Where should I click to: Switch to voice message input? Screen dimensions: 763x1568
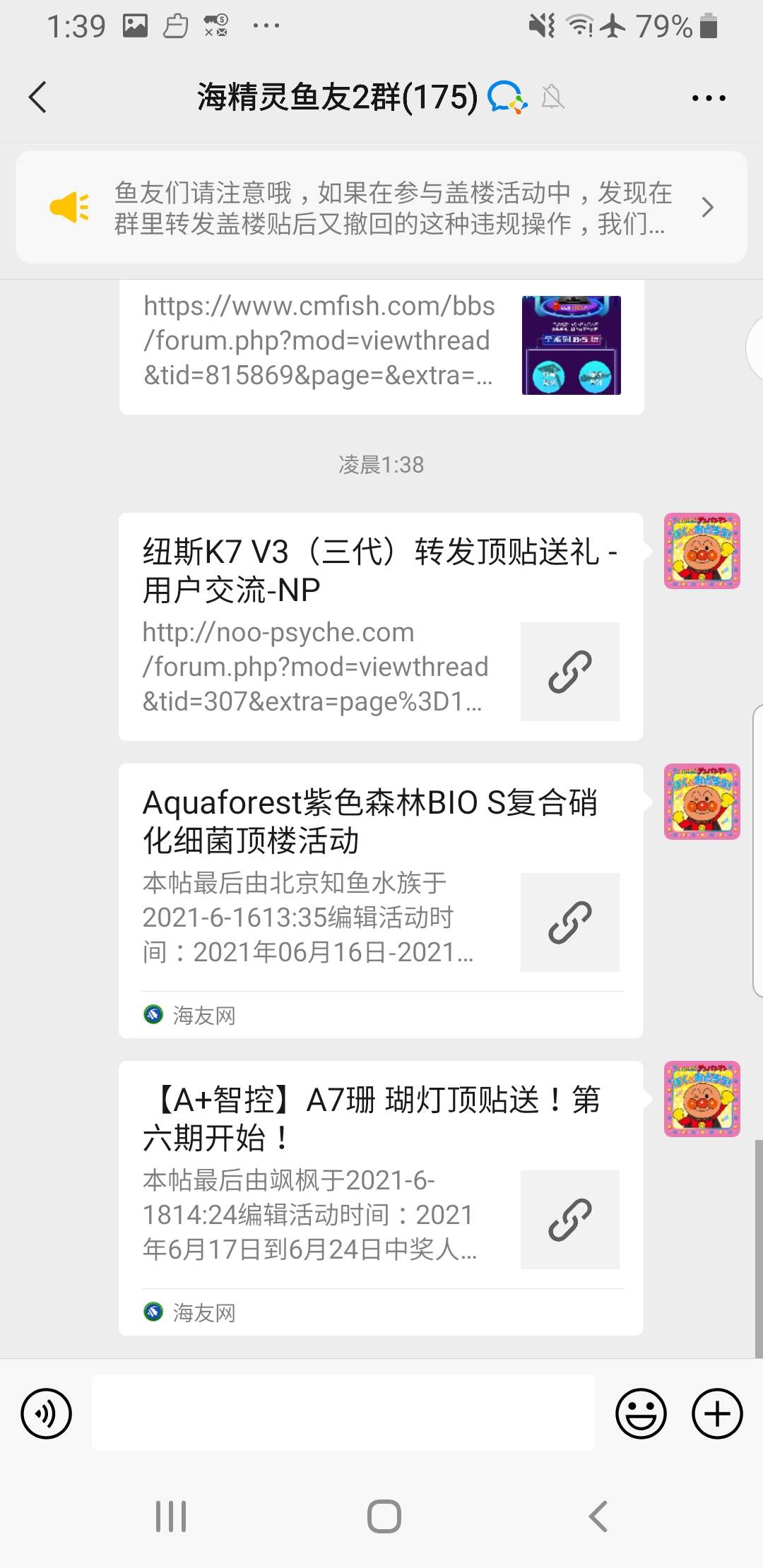[x=47, y=1413]
